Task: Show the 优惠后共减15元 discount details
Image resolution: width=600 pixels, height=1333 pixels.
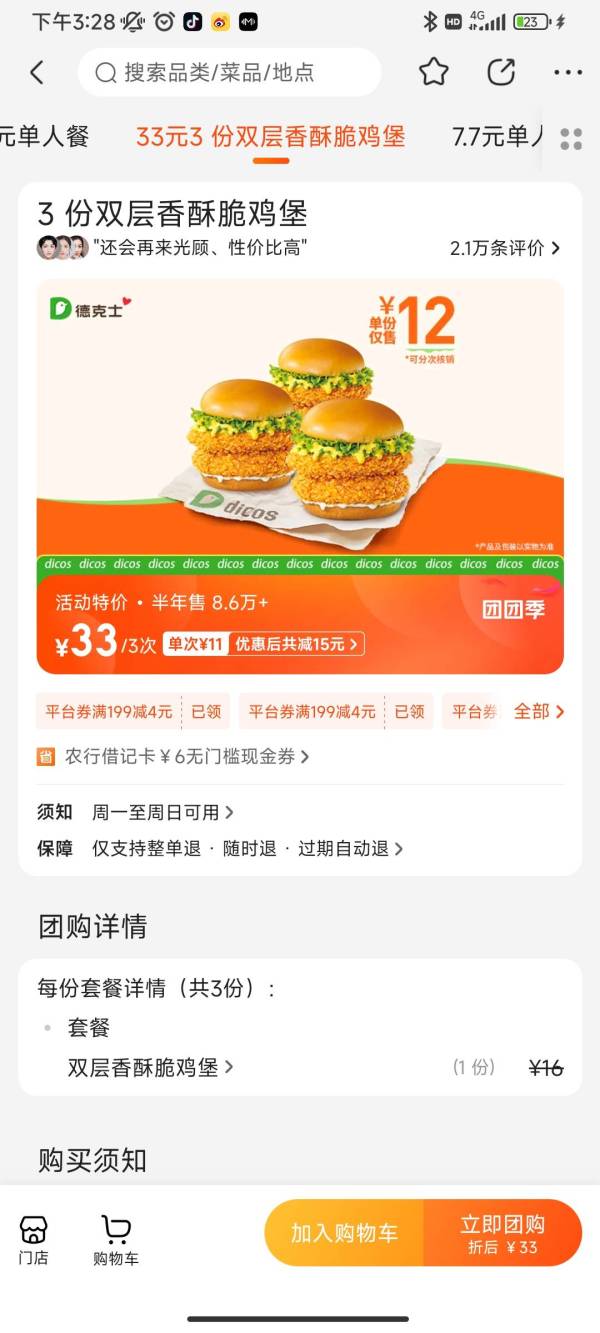Action: 296,644
